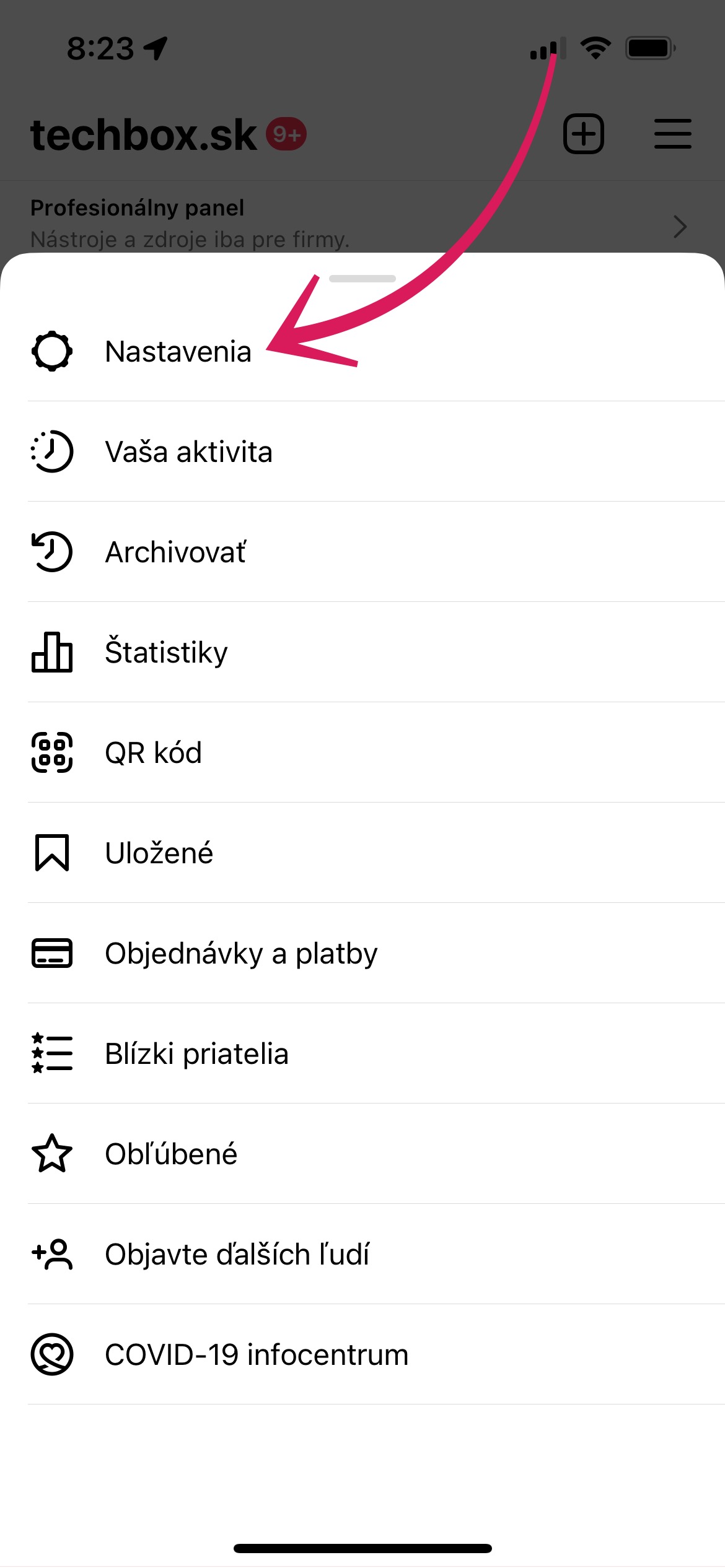Screen dimensions: 725x1568
Task: View Štatistiky insights
Action: pos(362,652)
